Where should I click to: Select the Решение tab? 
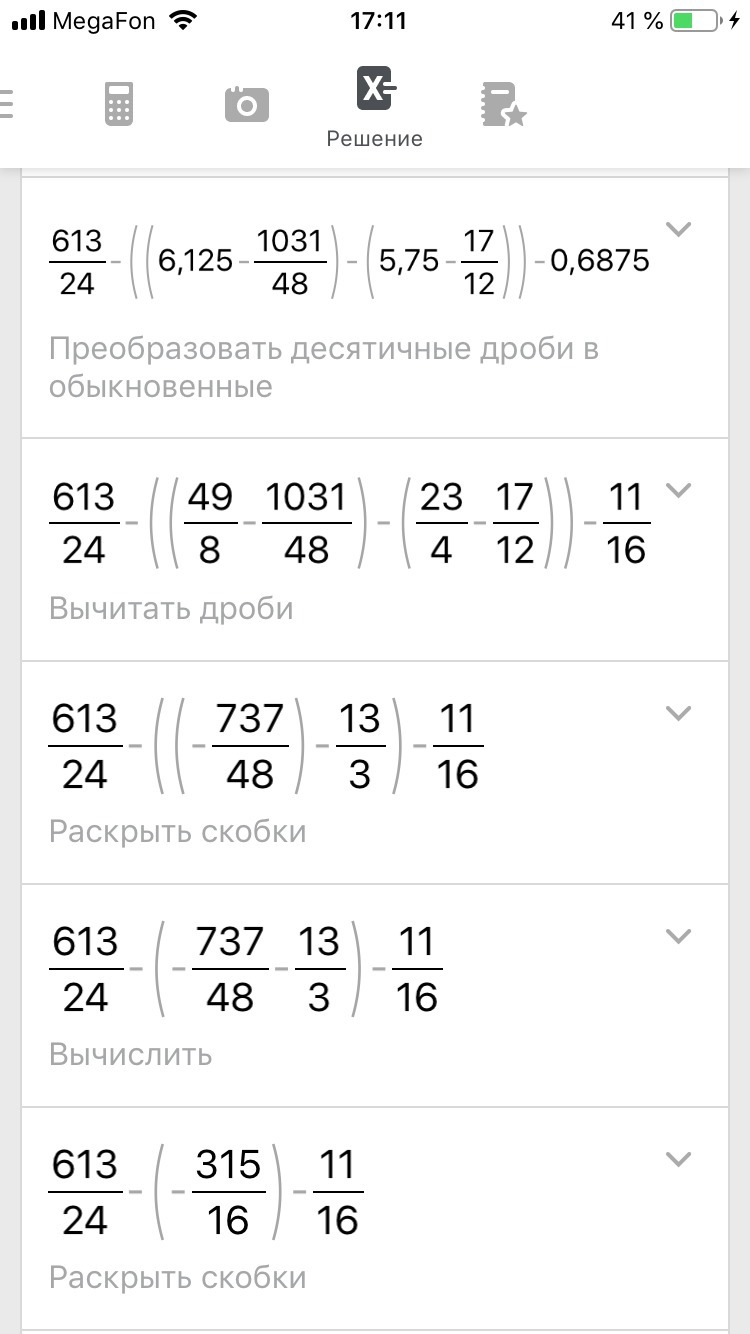[x=375, y=107]
